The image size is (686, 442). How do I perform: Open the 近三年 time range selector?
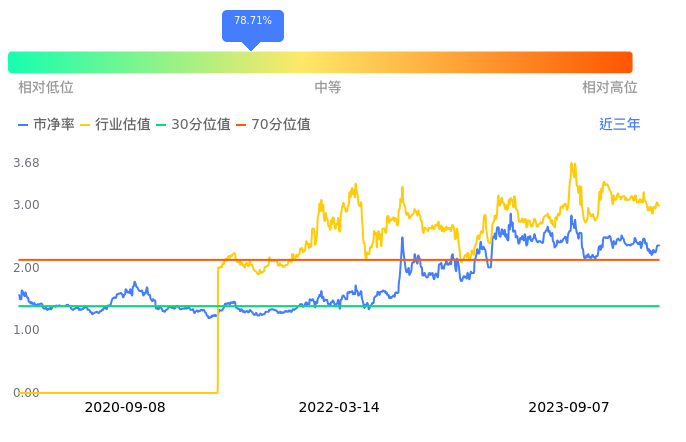coord(619,124)
